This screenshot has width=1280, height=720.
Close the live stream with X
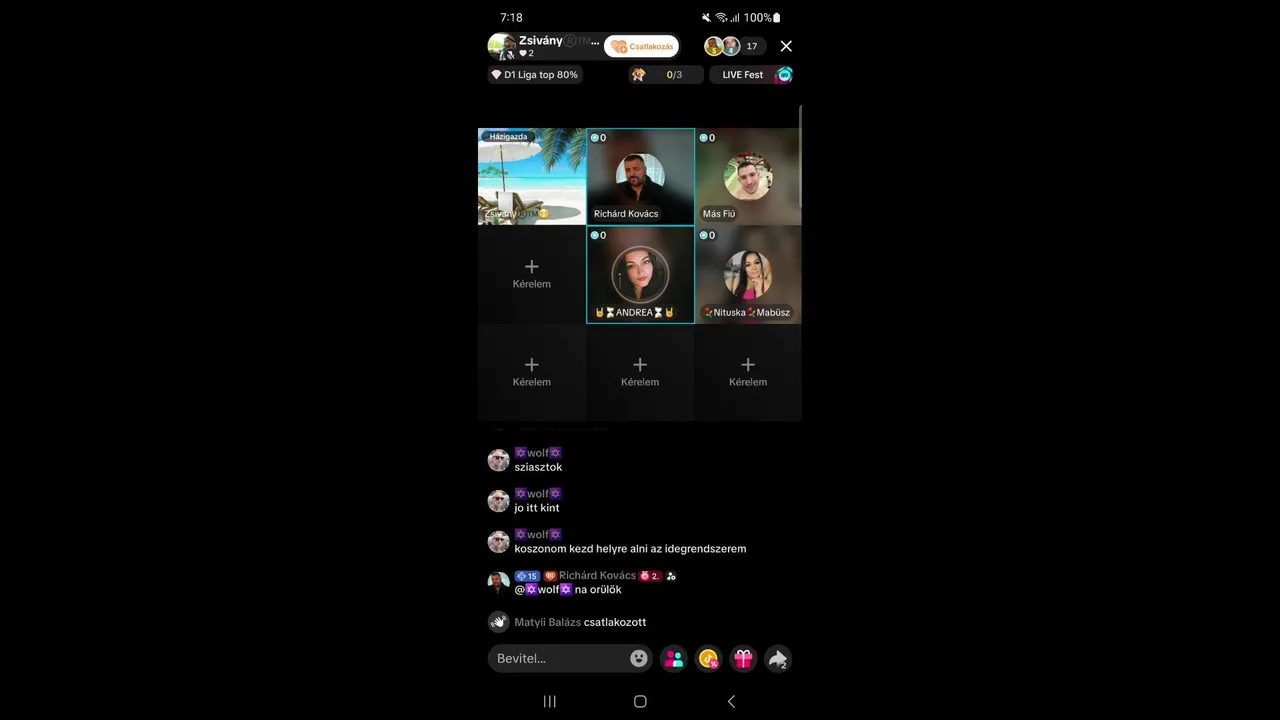[x=786, y=46]
